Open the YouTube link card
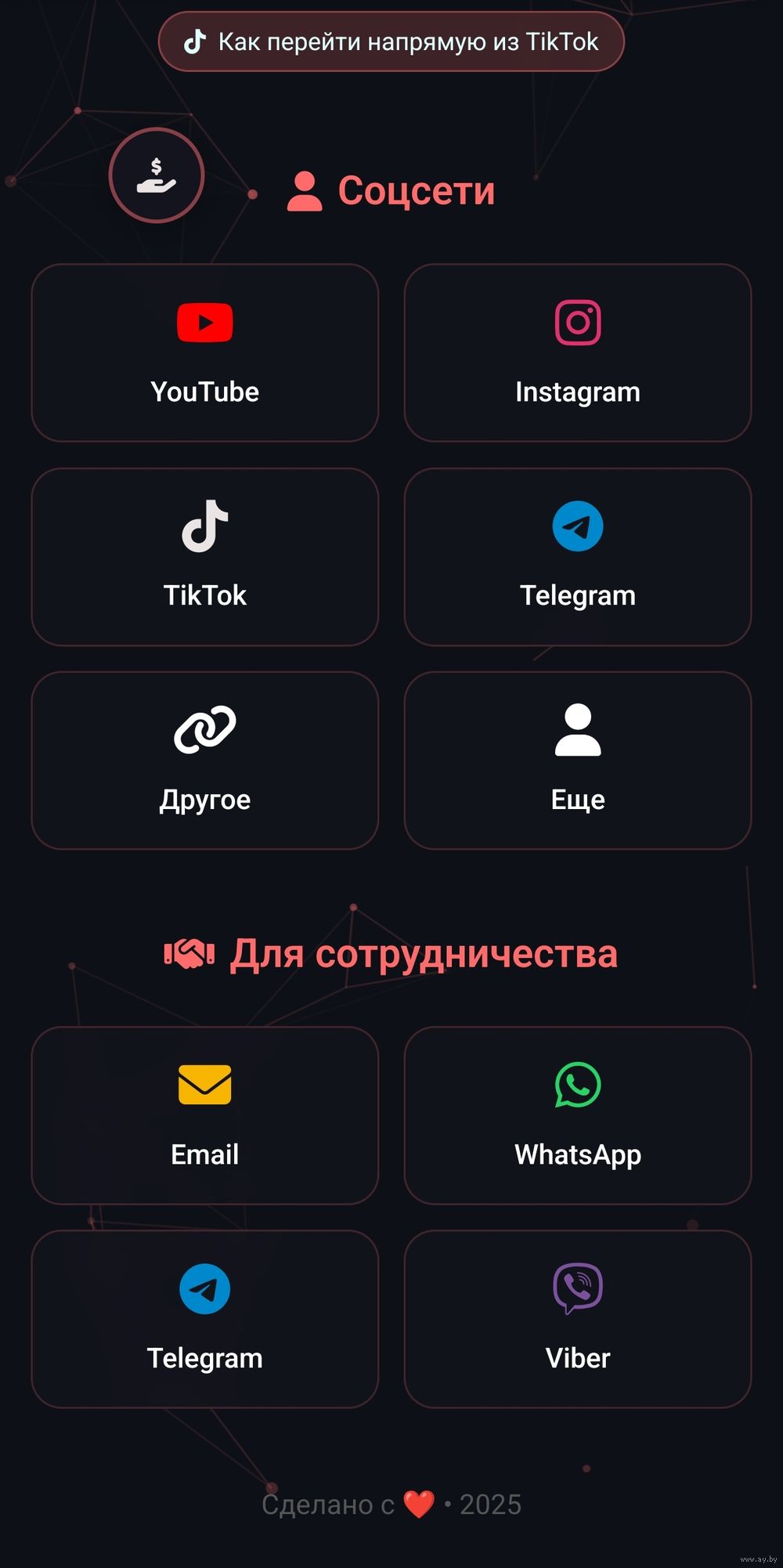Screen dimensions: 783x1568 coord(205,353)
